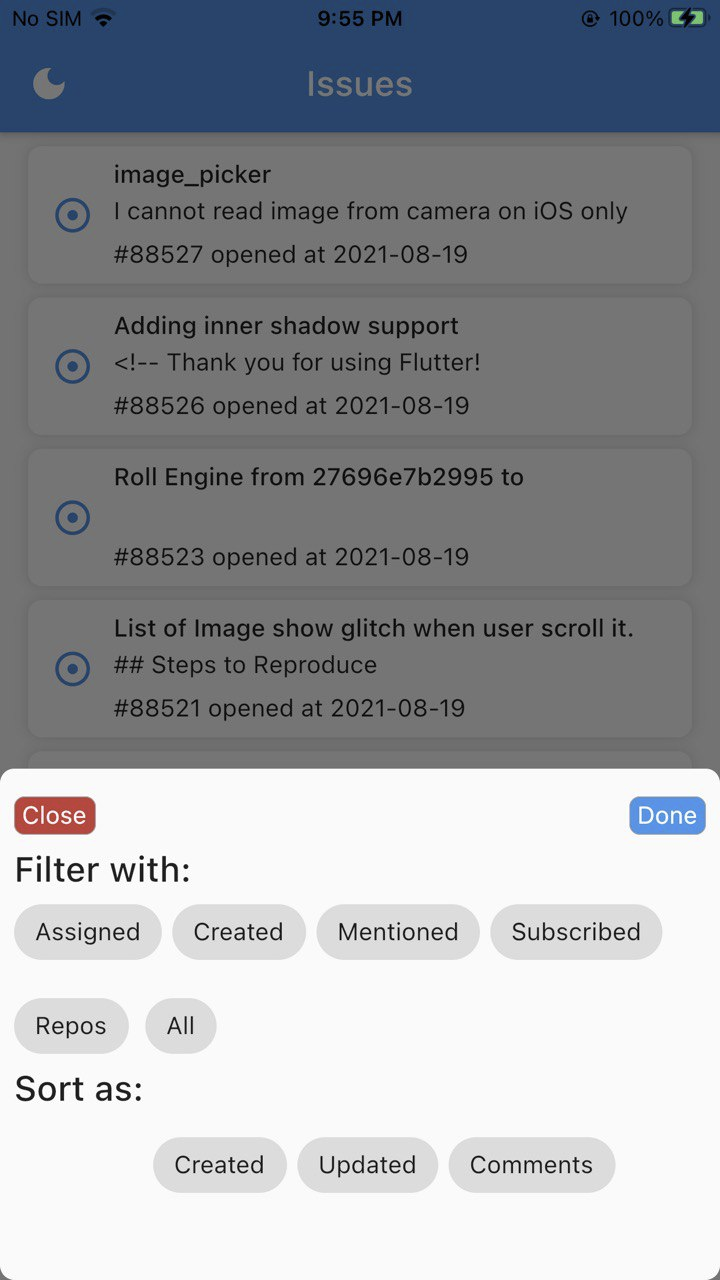This screenshot has width=720, height=1280.
Task: Open the Roll Engine issue #88523
Action: point(360,517)
